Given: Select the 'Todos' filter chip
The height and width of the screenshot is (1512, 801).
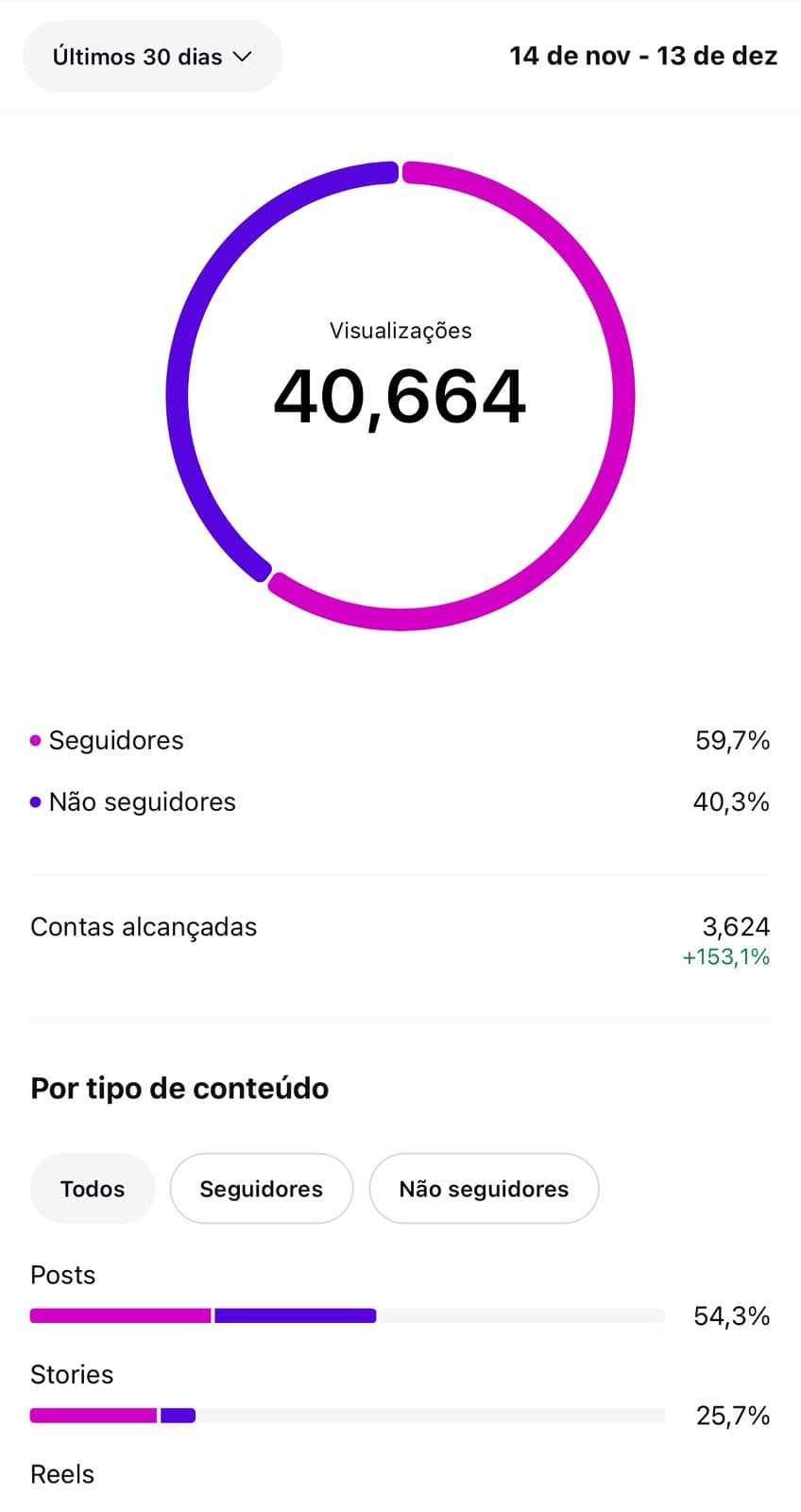Looking at the screenshot, I should pyautogui.click(x=92, y=1189).
